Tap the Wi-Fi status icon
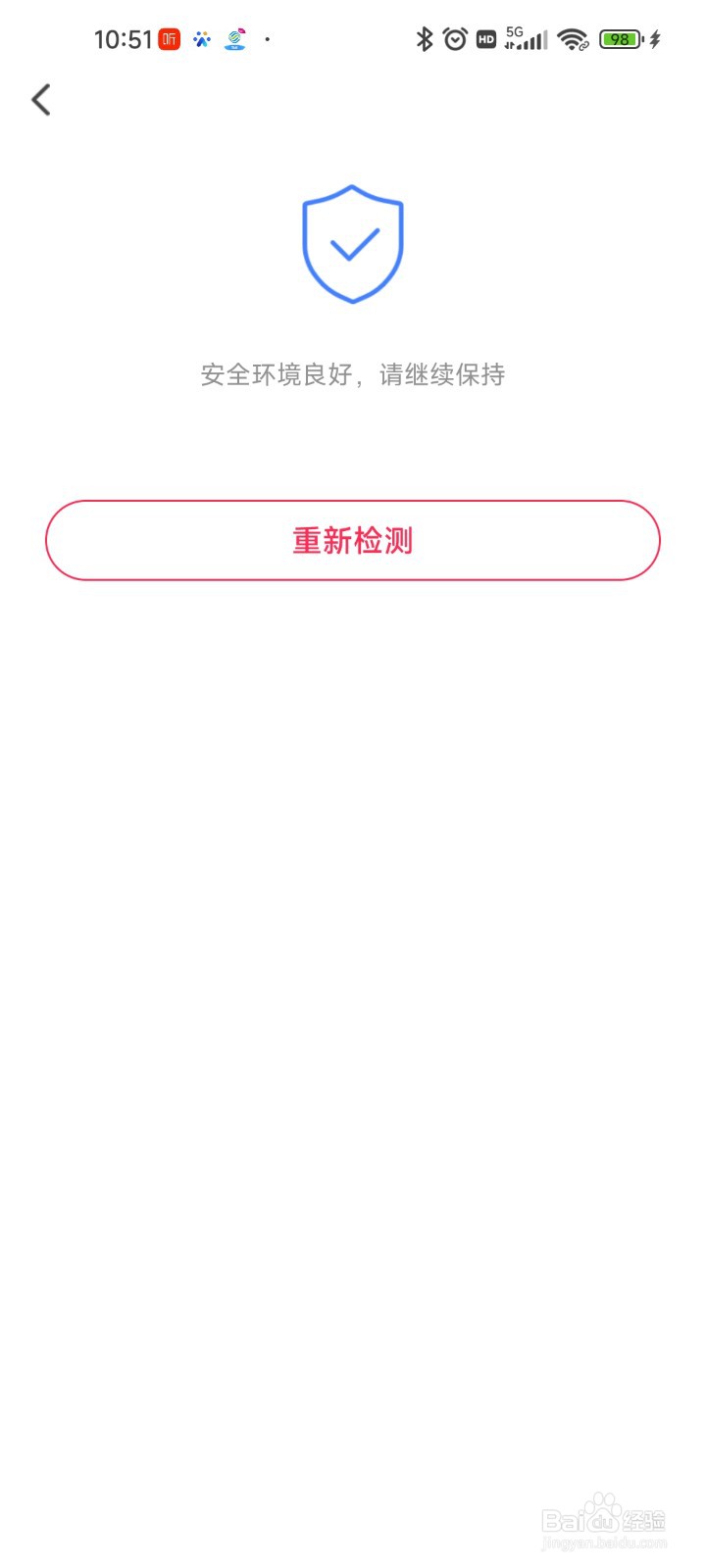 (572, 39)
